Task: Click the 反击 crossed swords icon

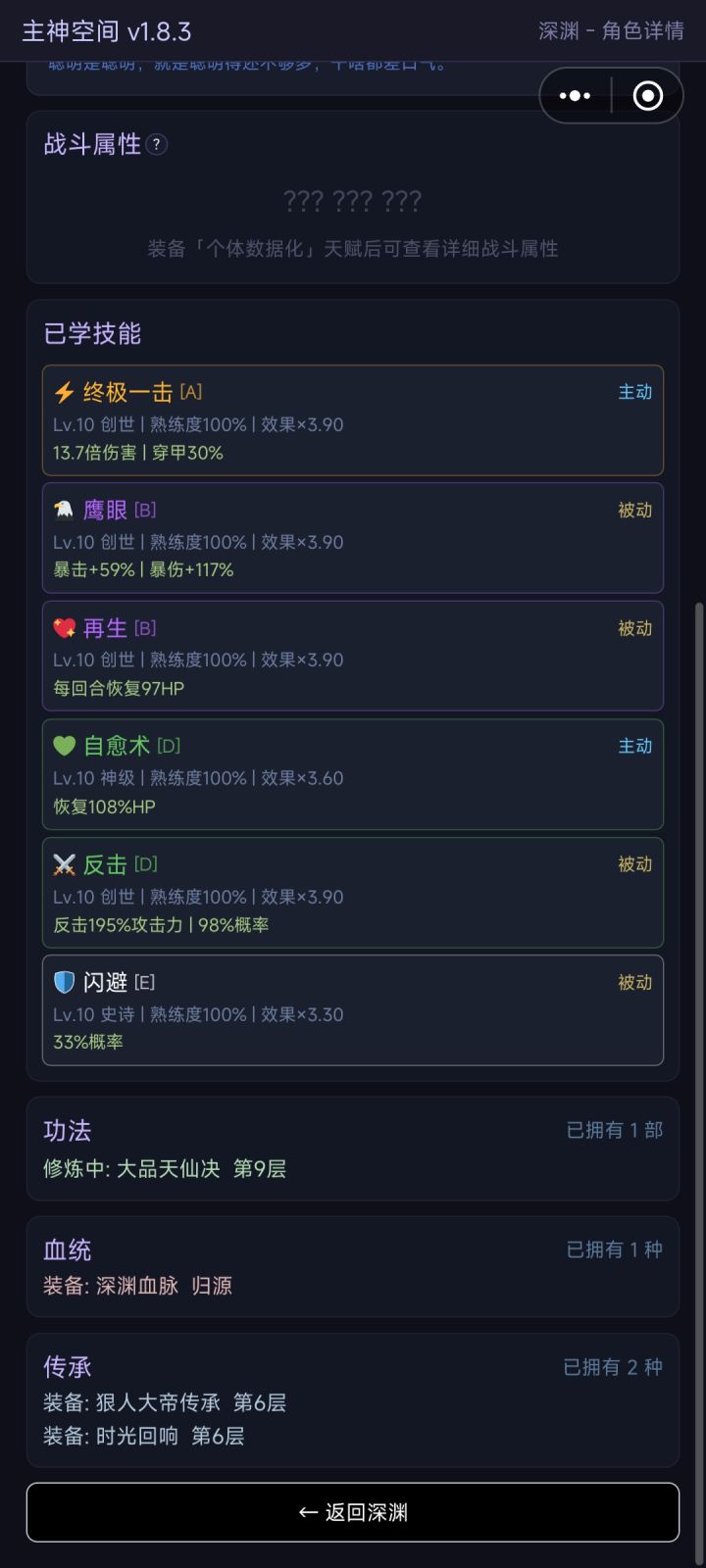Action: tap(63, 864)
